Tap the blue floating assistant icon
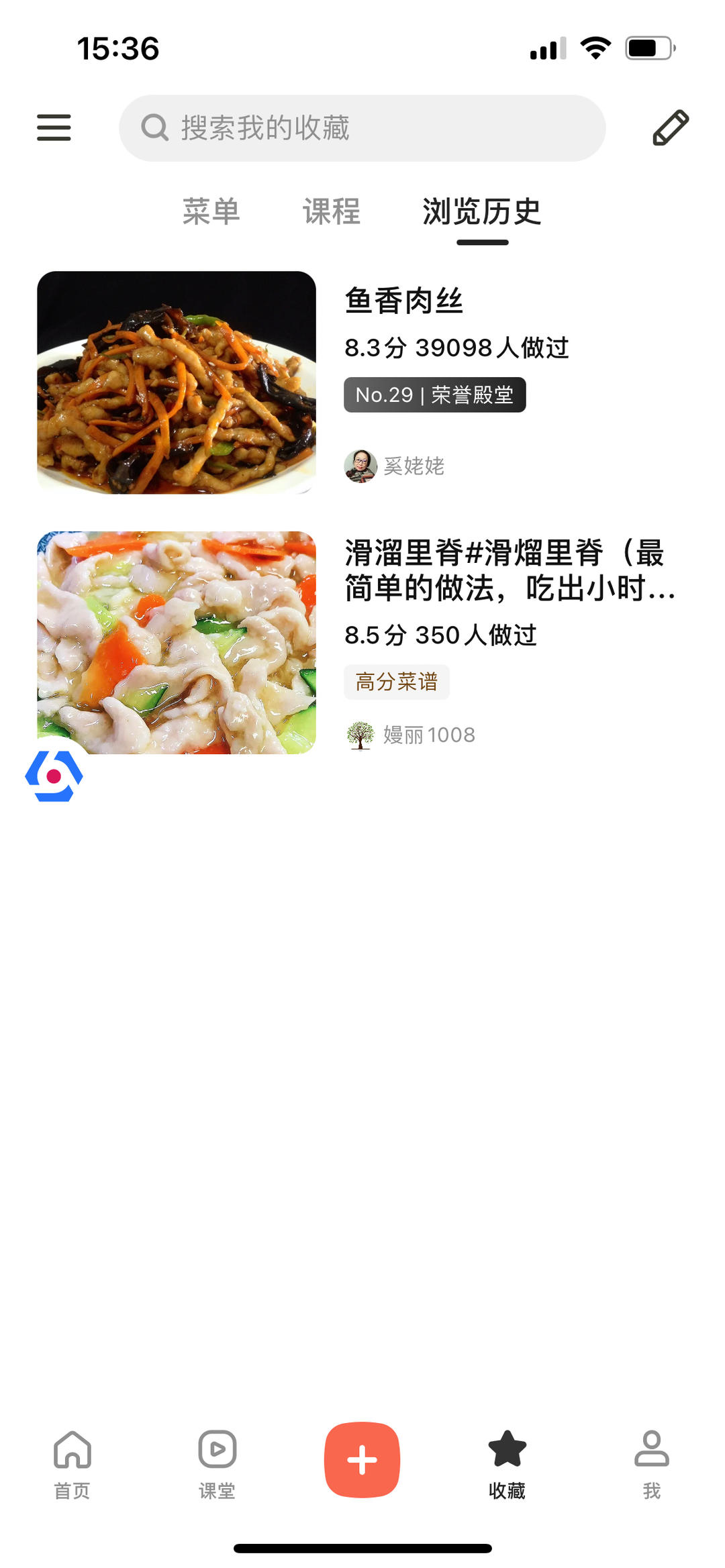The width and height of the screenshot is (725, 1568). pyautogui.click(x=54, y=776)
